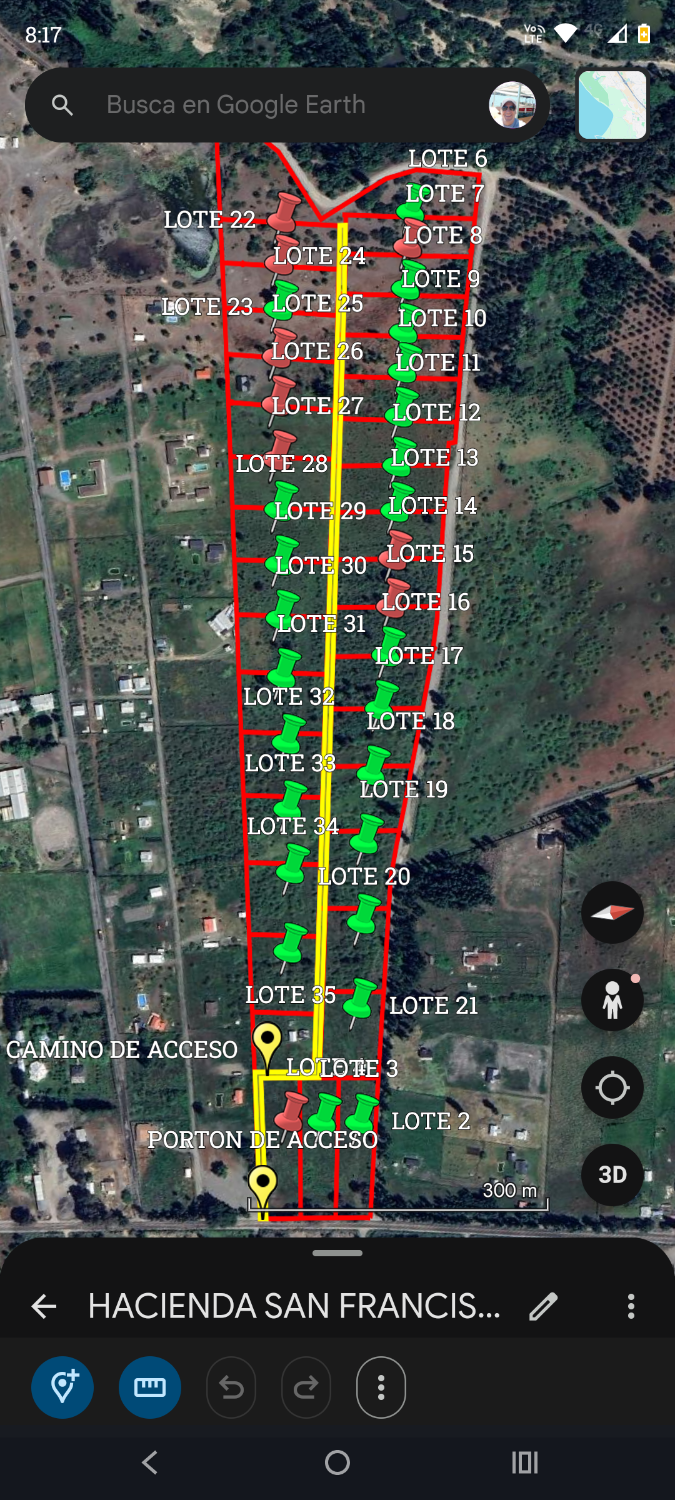The height and width of the screenshot is (1500, 675).
Task: Tap the compass to reset north
Action: click(x=612, y=912)
